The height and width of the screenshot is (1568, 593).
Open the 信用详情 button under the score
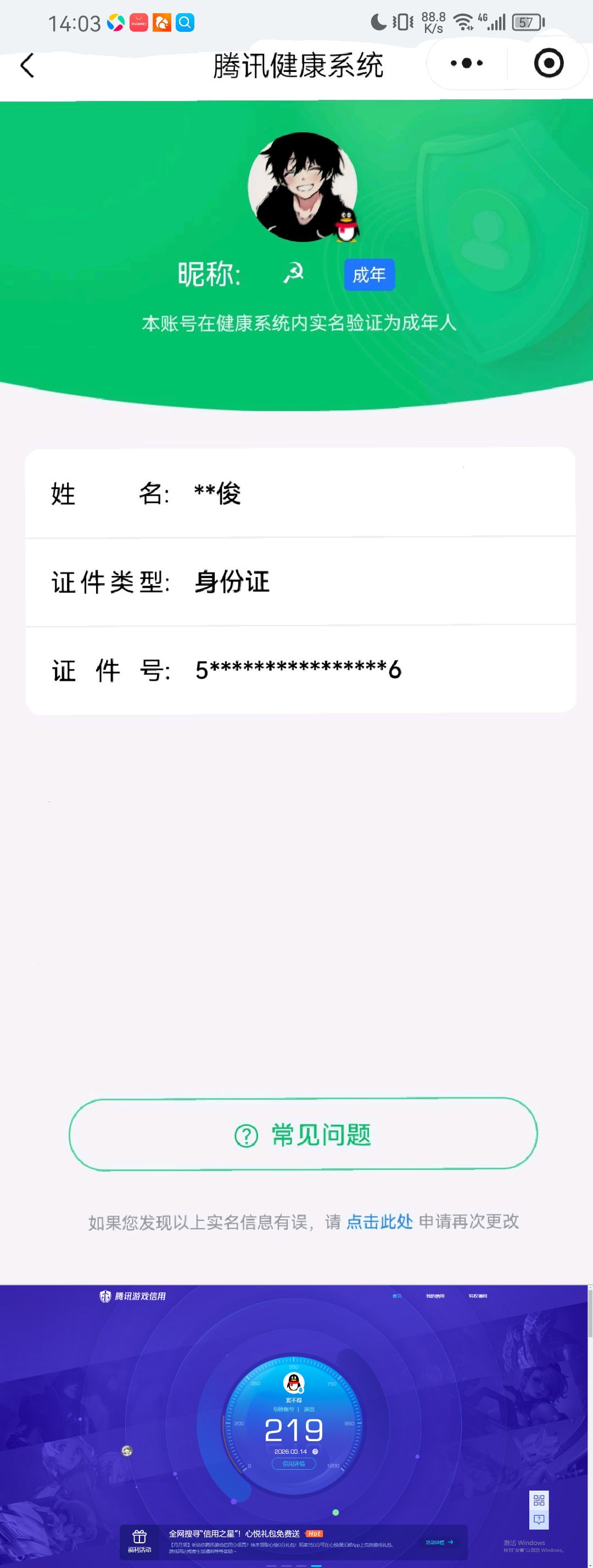point(294,1465)
